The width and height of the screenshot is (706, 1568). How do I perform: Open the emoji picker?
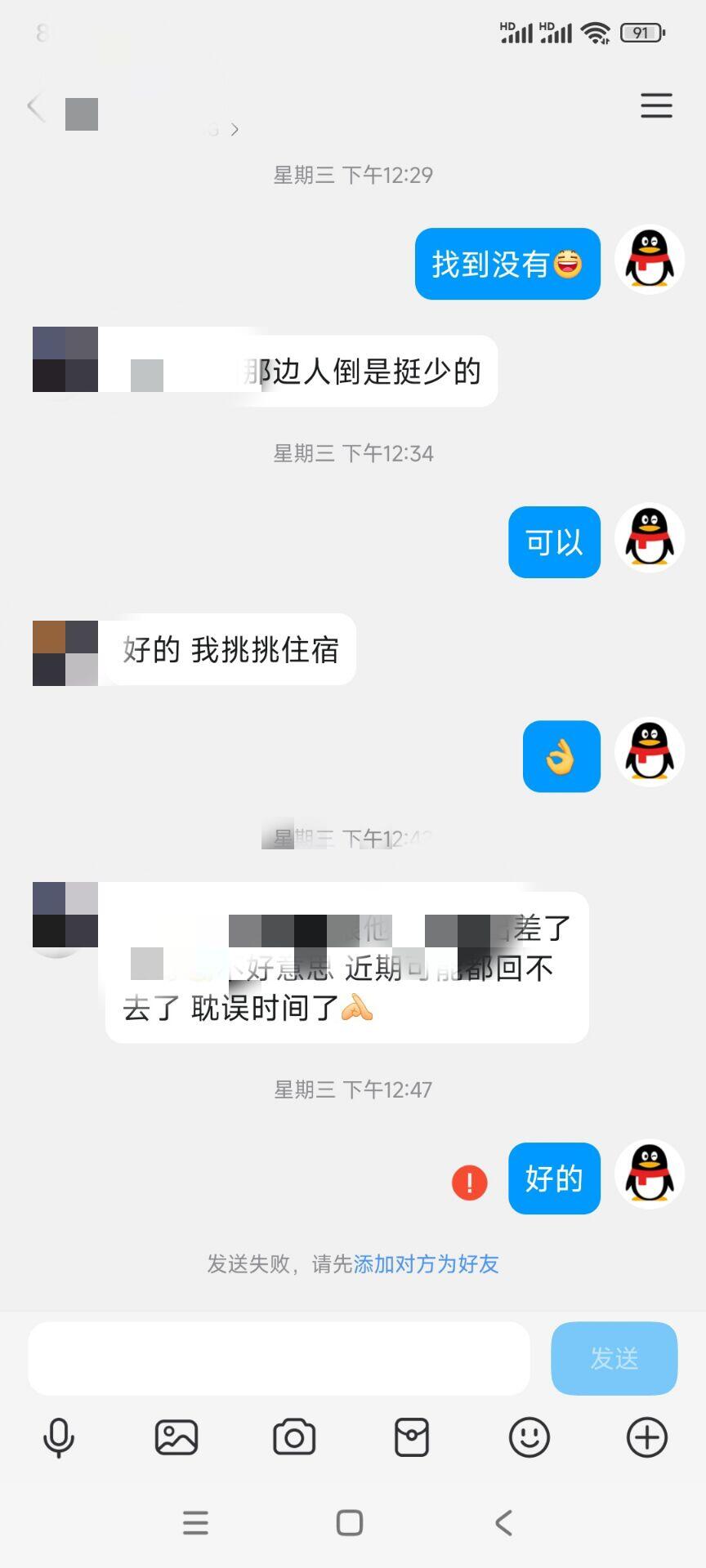tap(529, 1437)
